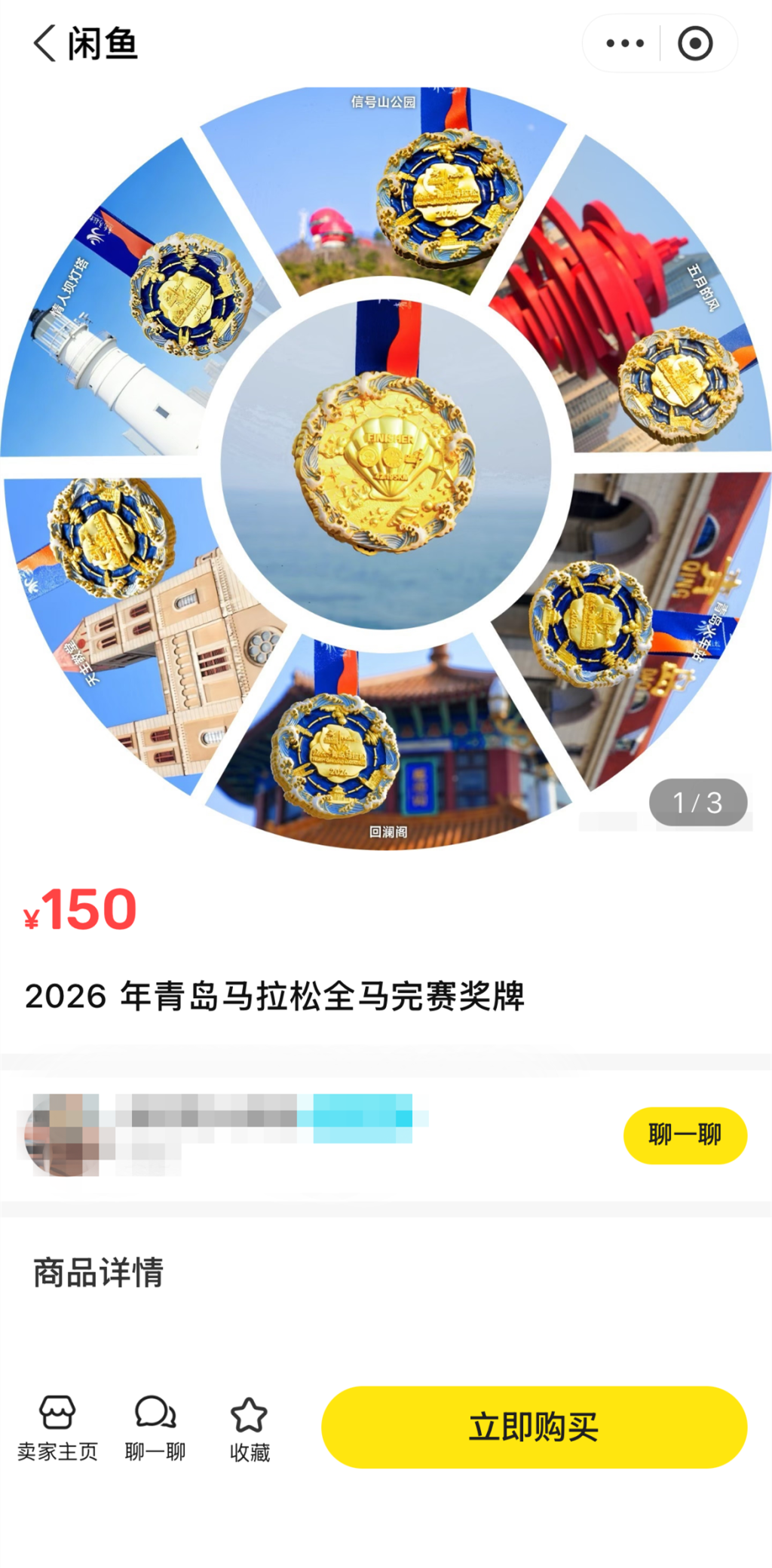Close the mini program via circle icon

pos(695,44)
